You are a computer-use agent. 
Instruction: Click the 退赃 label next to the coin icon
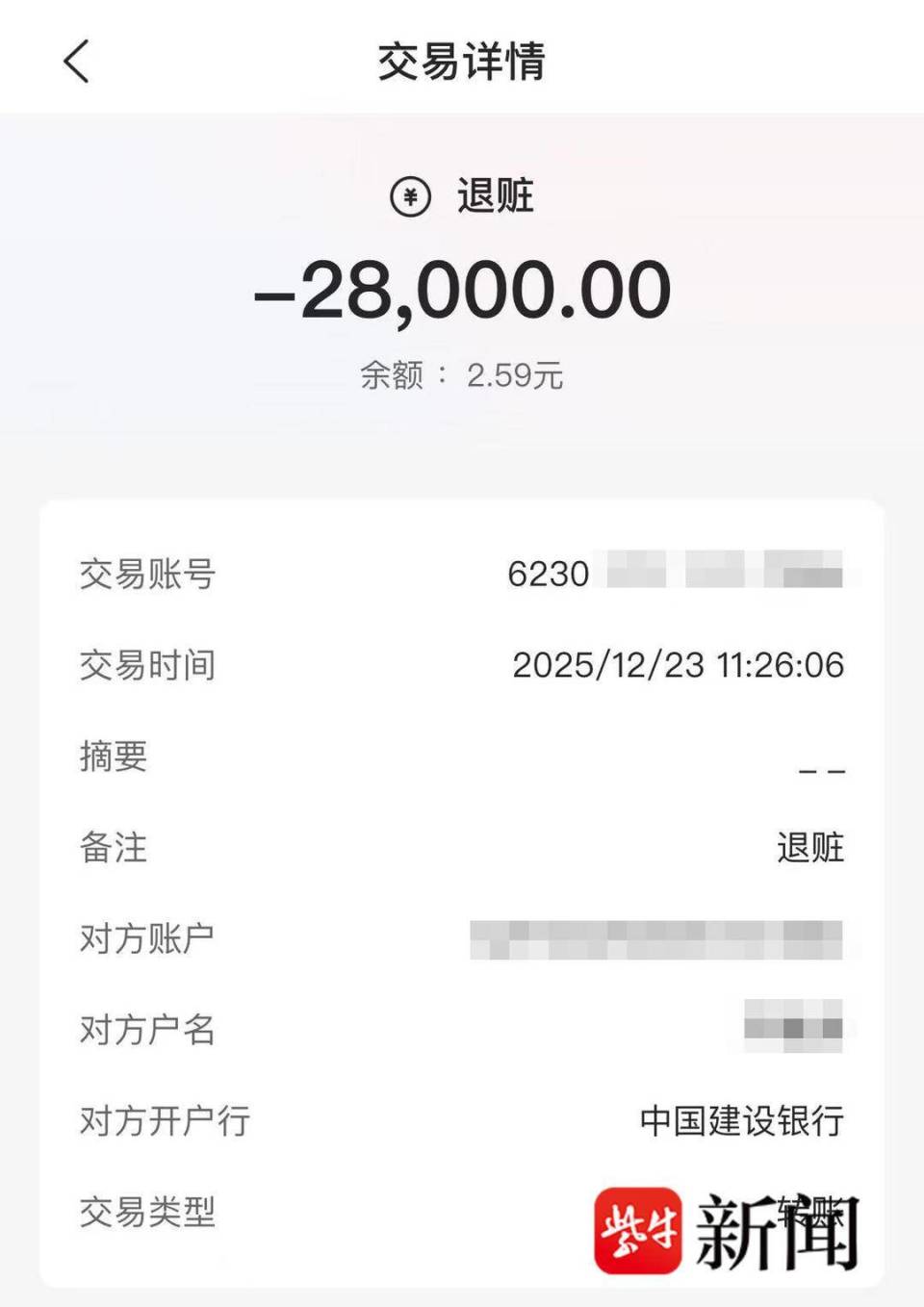click(x=496, y=196)
